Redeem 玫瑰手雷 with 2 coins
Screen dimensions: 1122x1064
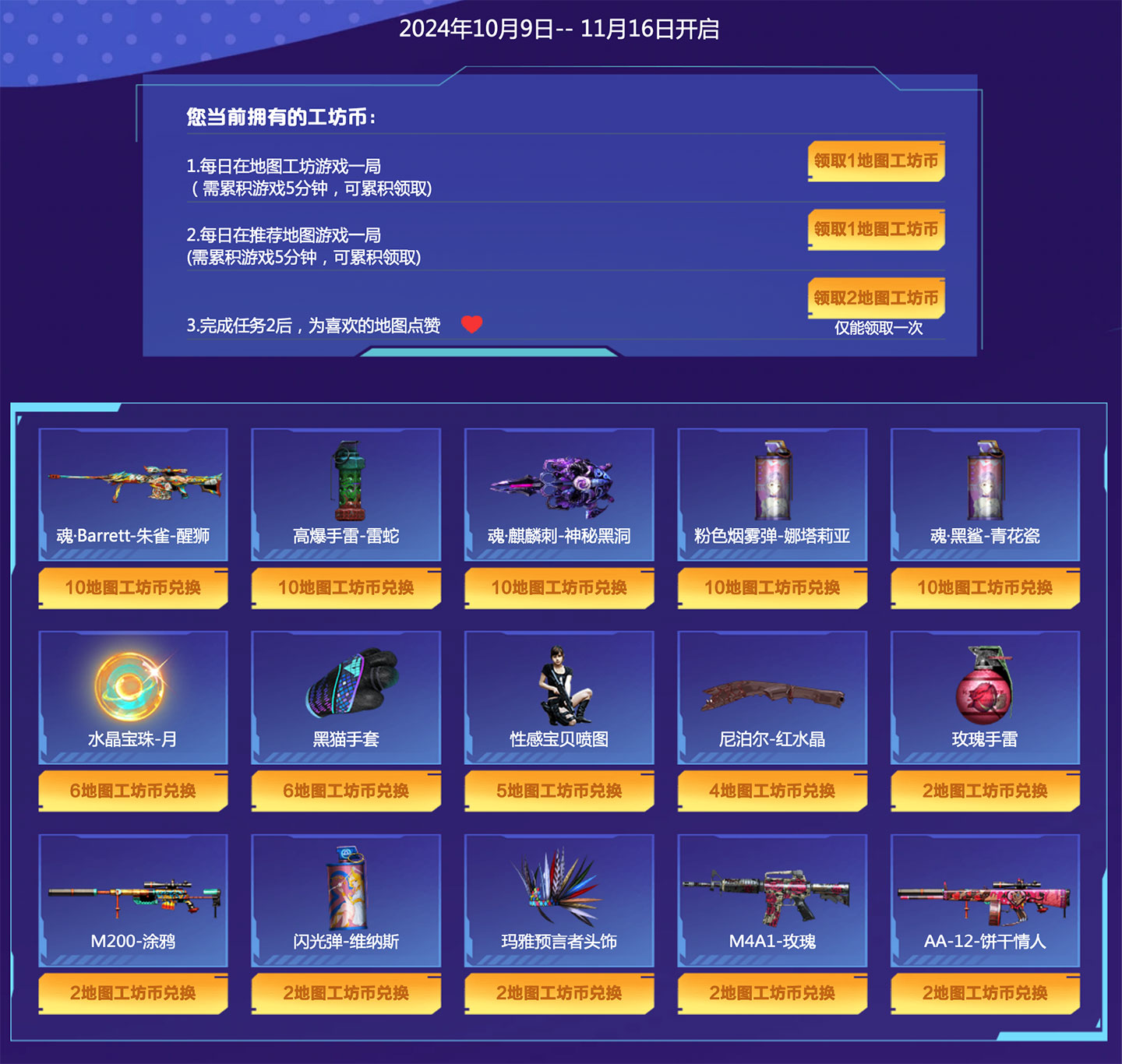(x=985, y=791)
